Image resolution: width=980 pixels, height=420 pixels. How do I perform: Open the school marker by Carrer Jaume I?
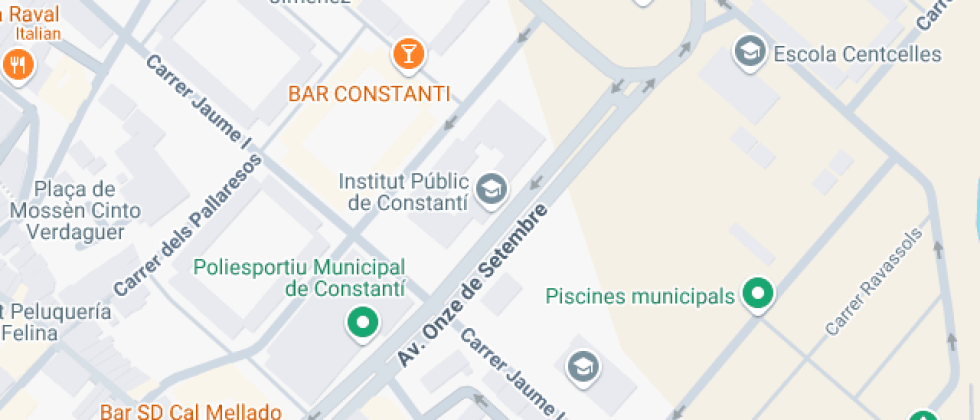click(x=582, y=366)
